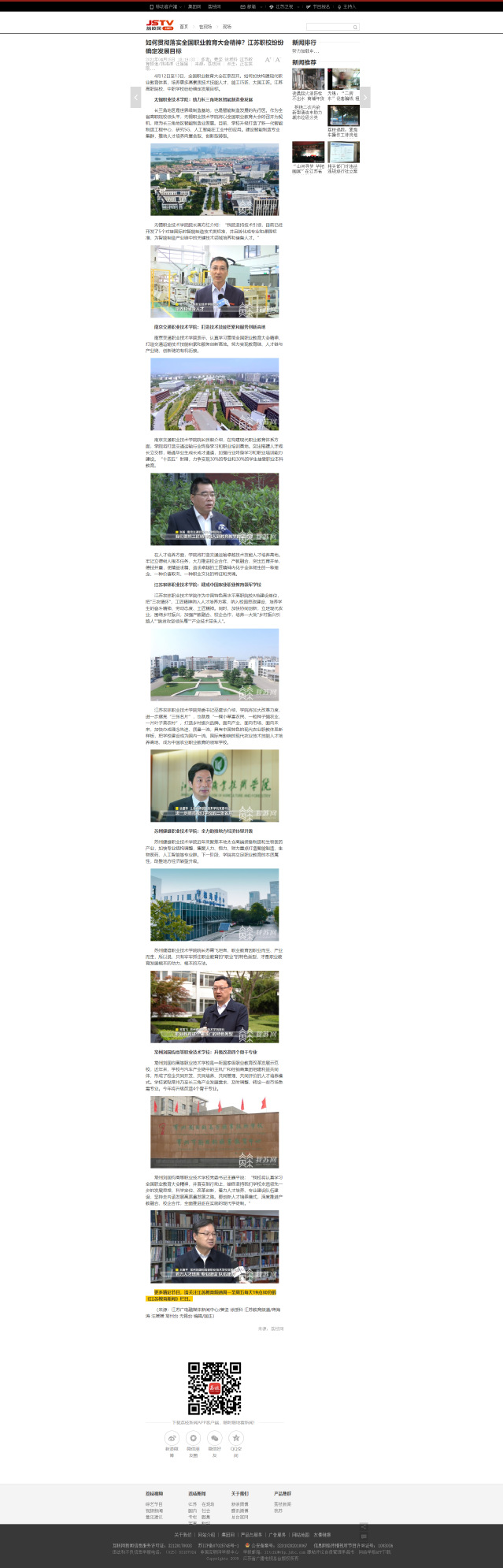This screenshot has height=1568, width=503.
Task: Share to 微信朋友圈
Action: click(x=193, y=1438)
